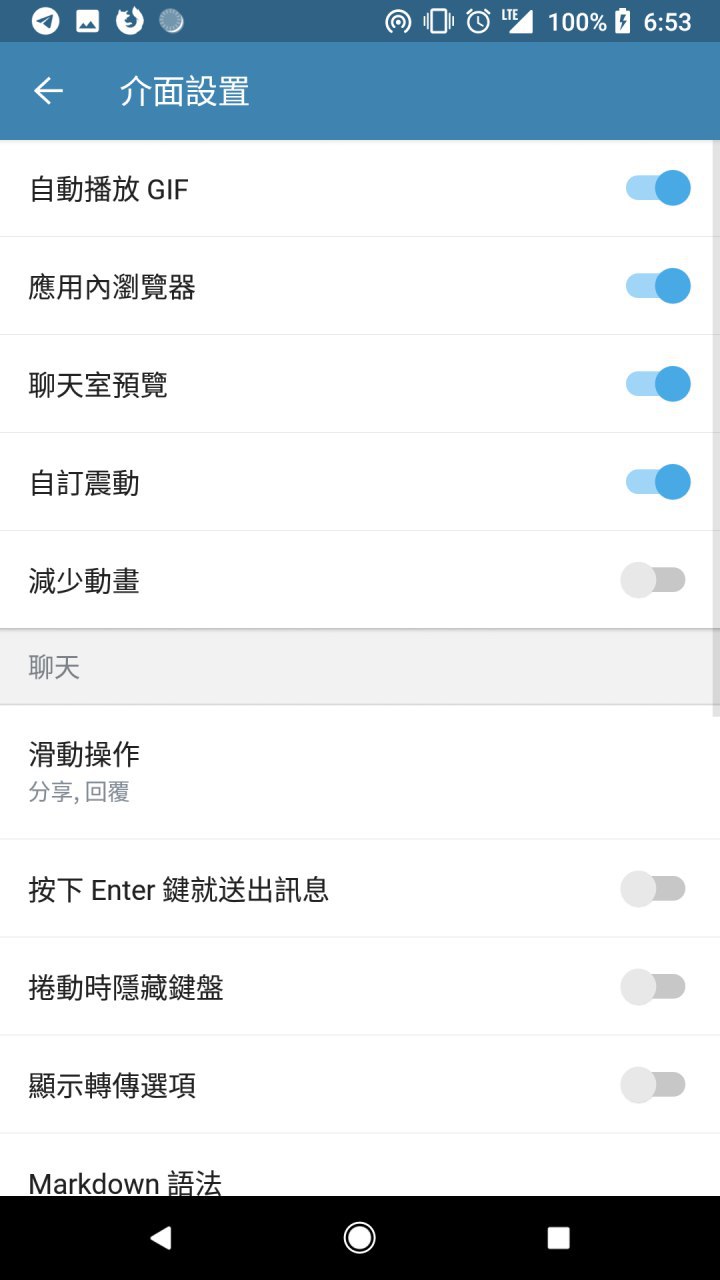720x1280 pixels.
Task: Tap the system home button
Action: click(x=359, y=1238)
